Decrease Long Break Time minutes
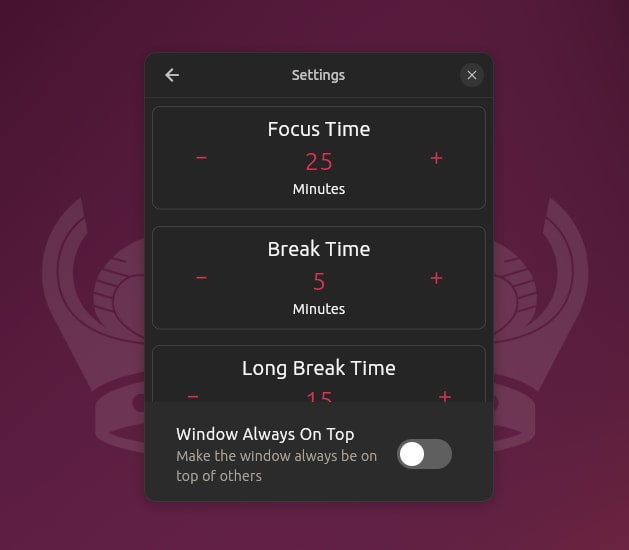Screen dimensions: 629x550 point(193,397)
